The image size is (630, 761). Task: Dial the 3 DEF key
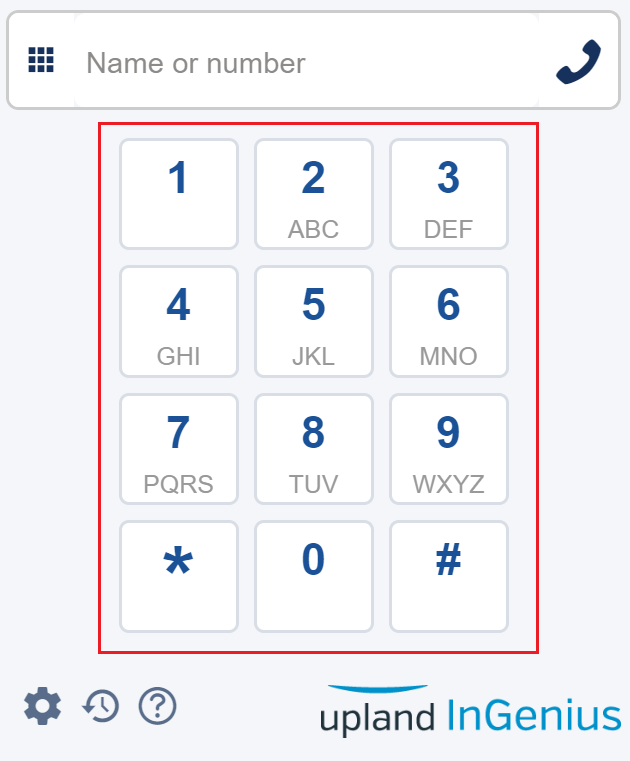coord(449,194)
